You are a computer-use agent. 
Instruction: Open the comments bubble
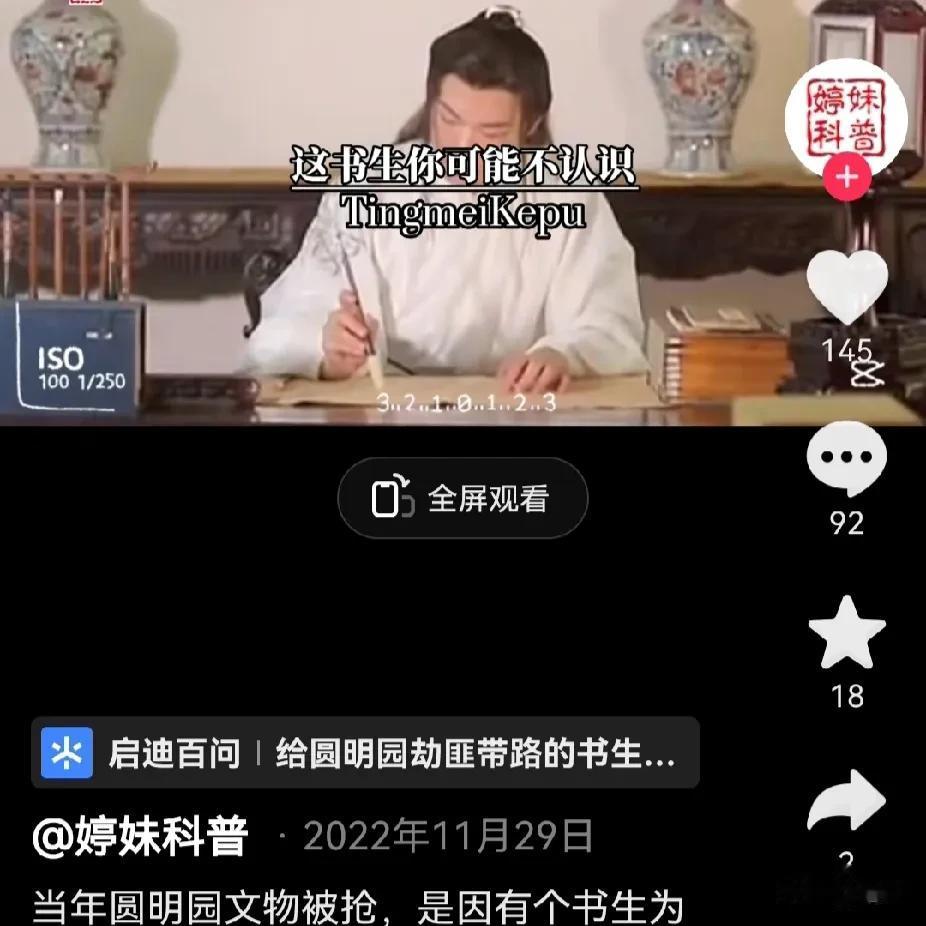tap(847, 459)
